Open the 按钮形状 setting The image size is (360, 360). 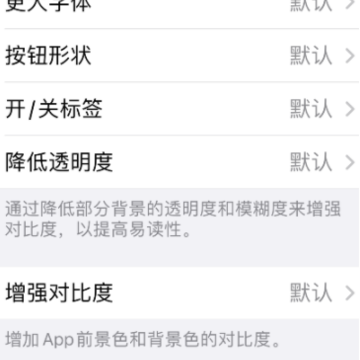tap(180, 55)
